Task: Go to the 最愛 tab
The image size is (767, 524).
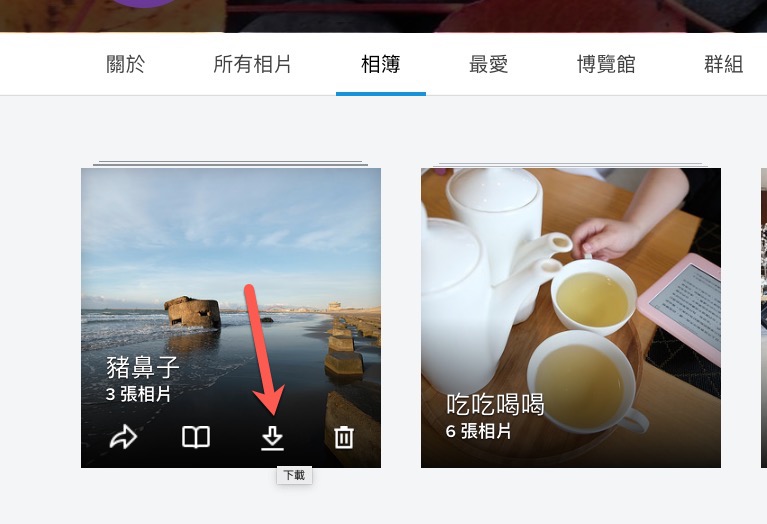Action: coord(489,65)
